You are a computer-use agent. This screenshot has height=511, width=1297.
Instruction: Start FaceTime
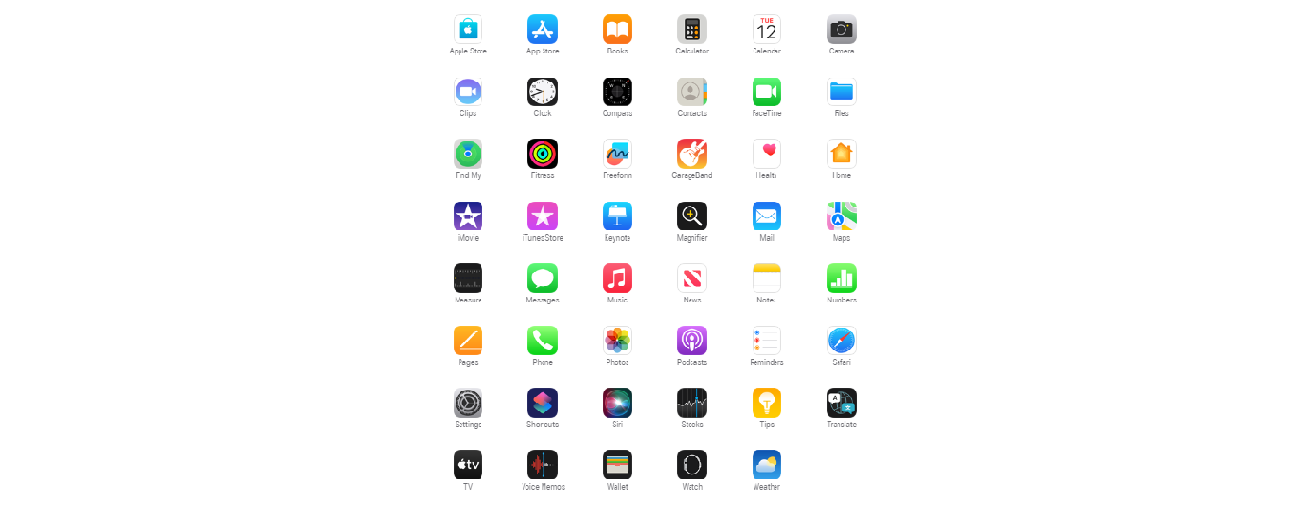[x=767, y=92]
